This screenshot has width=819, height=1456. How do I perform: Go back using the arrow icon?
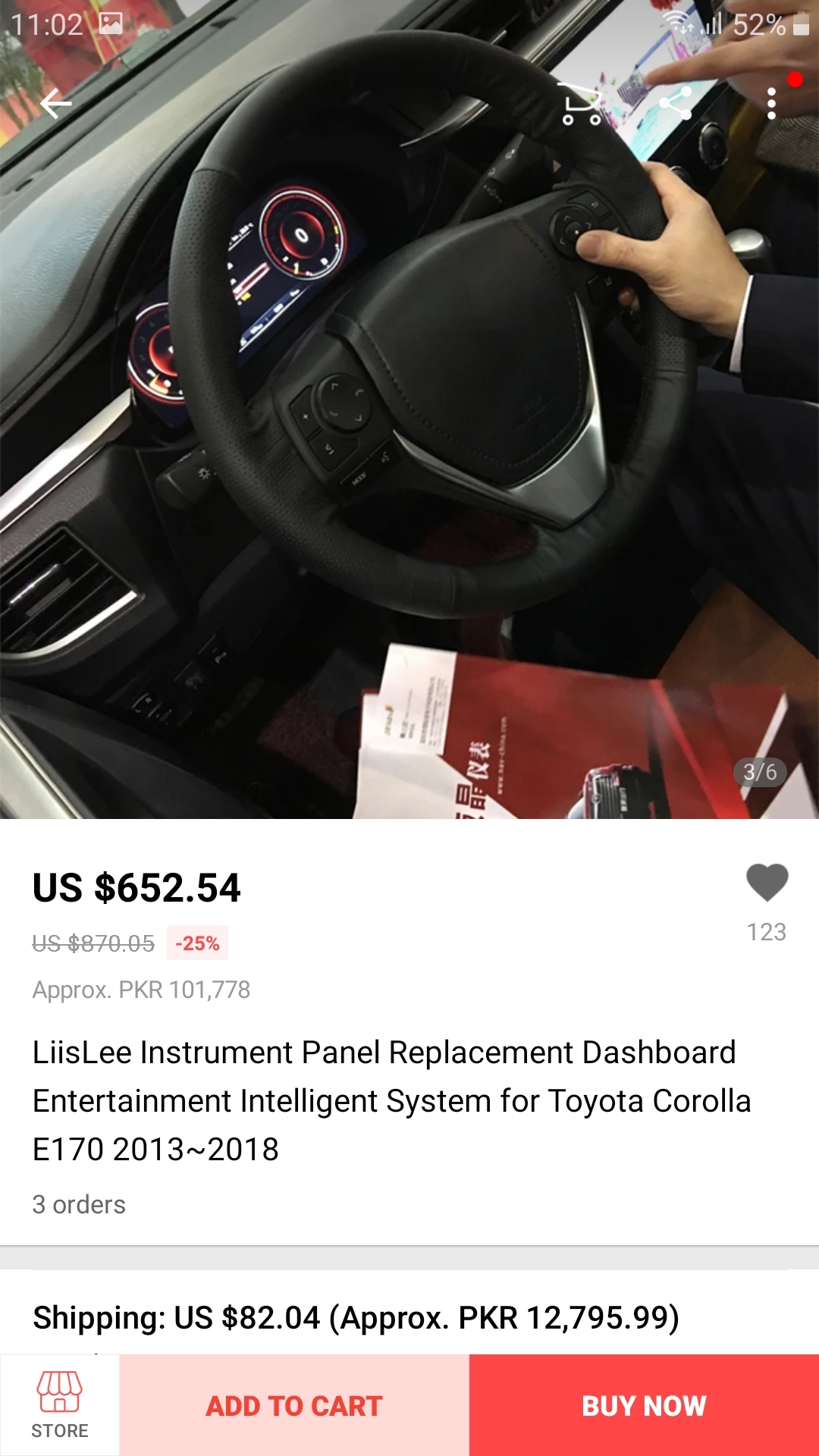point(55,103)
